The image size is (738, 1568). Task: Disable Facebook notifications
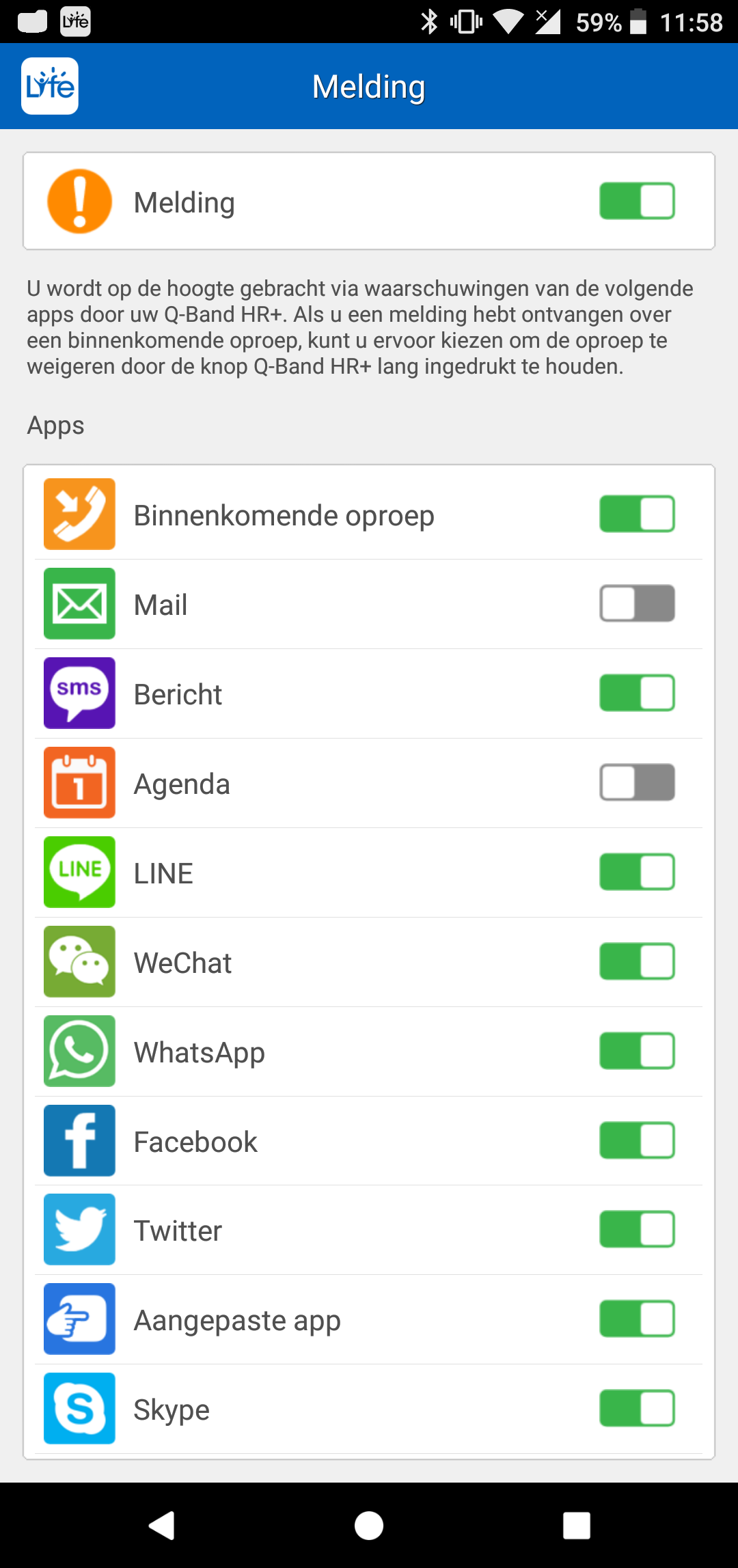coord(637,1140)
